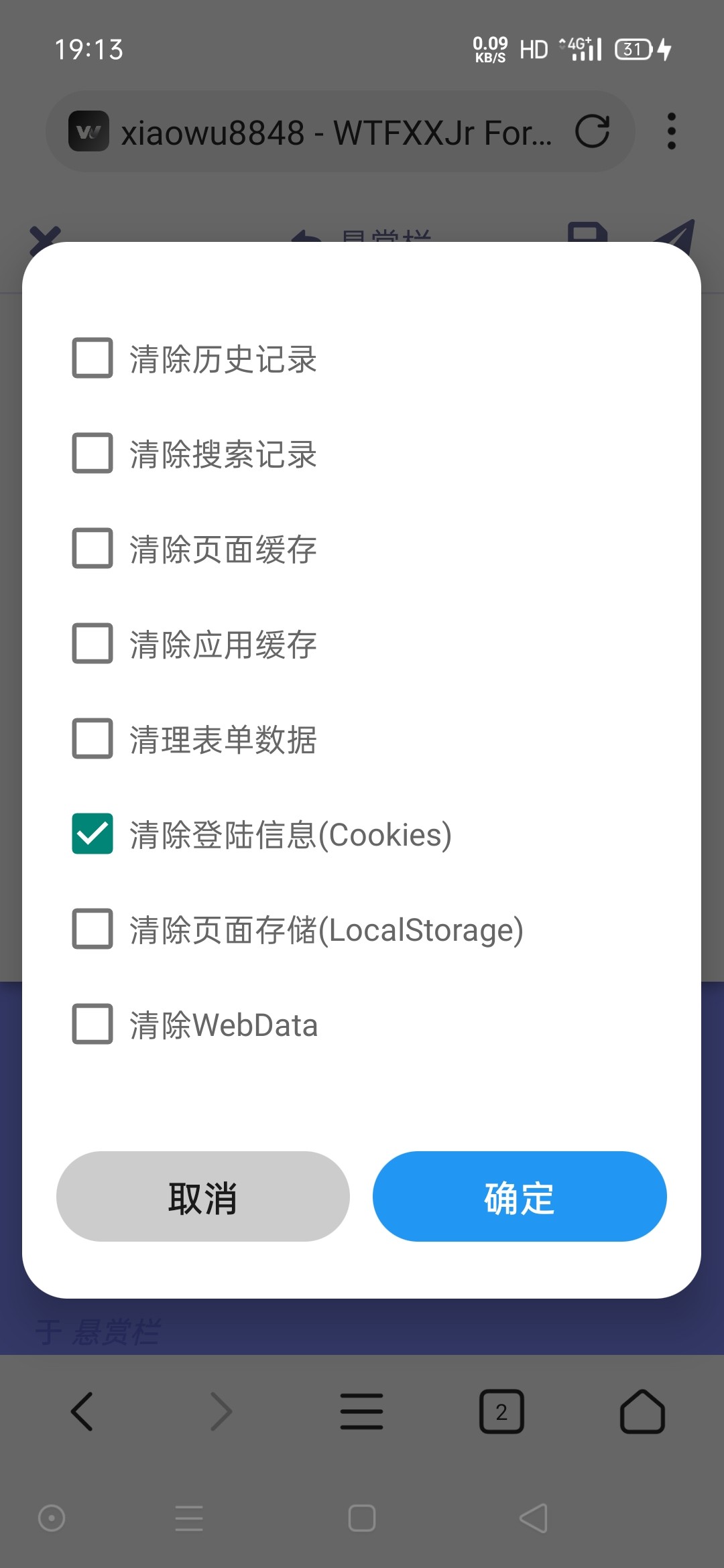Image resolution: width=724 pixels, height=1568 pixels.
Task: Confirm clearing with the 确定 button
Action: coord(520,1197)
